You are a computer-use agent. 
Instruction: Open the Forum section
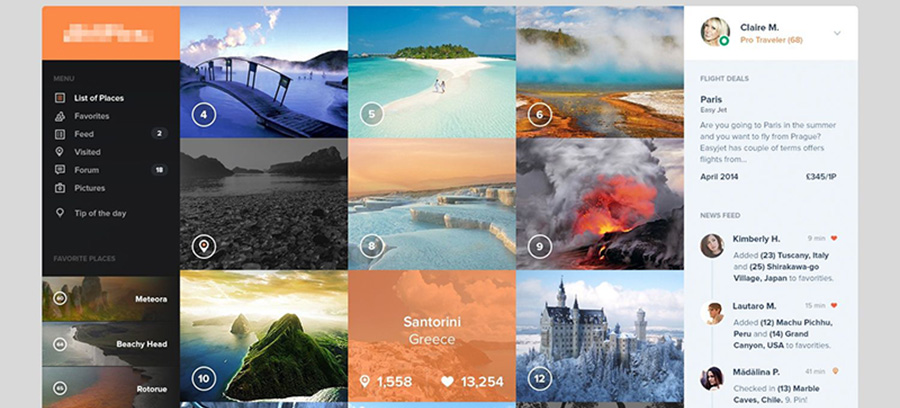tap(86, 170)
